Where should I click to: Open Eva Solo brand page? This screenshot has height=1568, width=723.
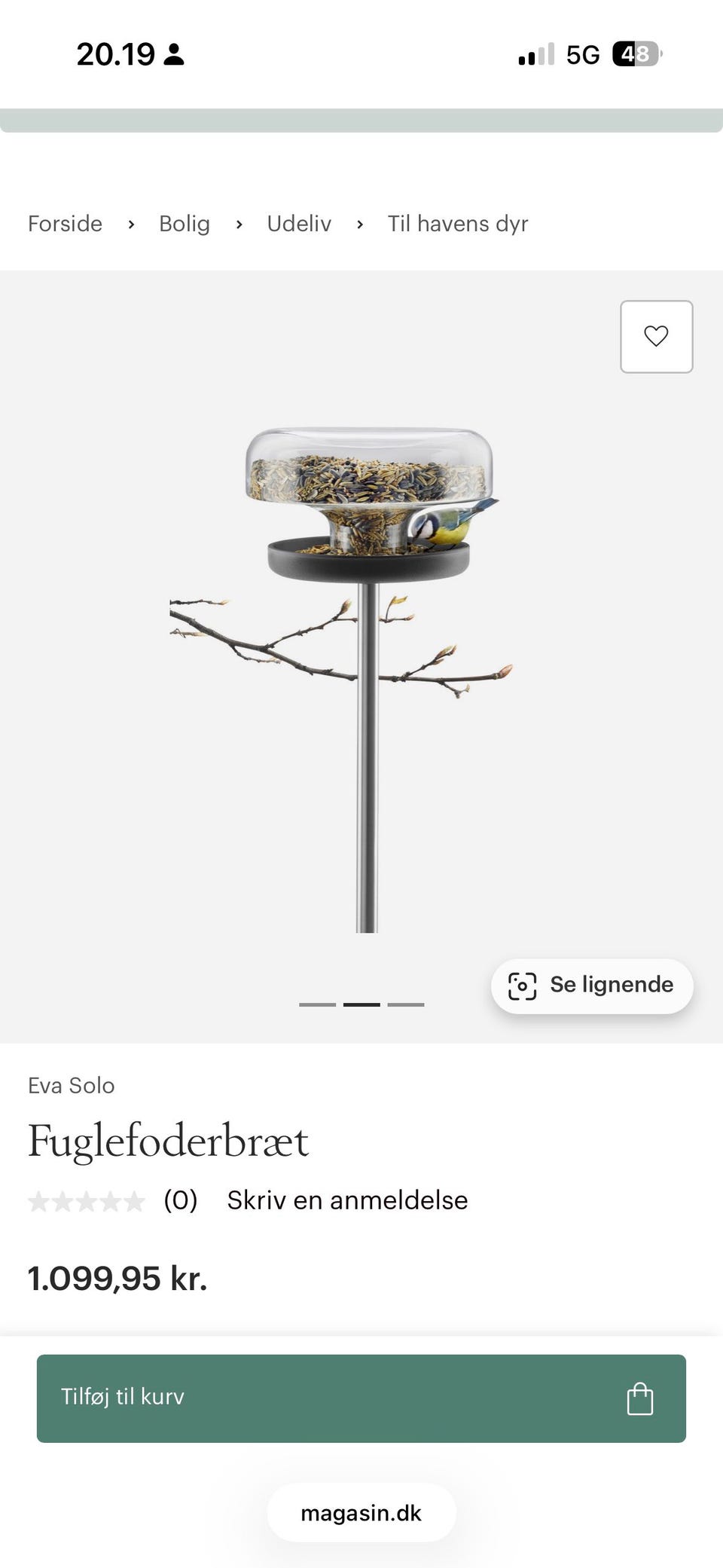pos(72,1085)
